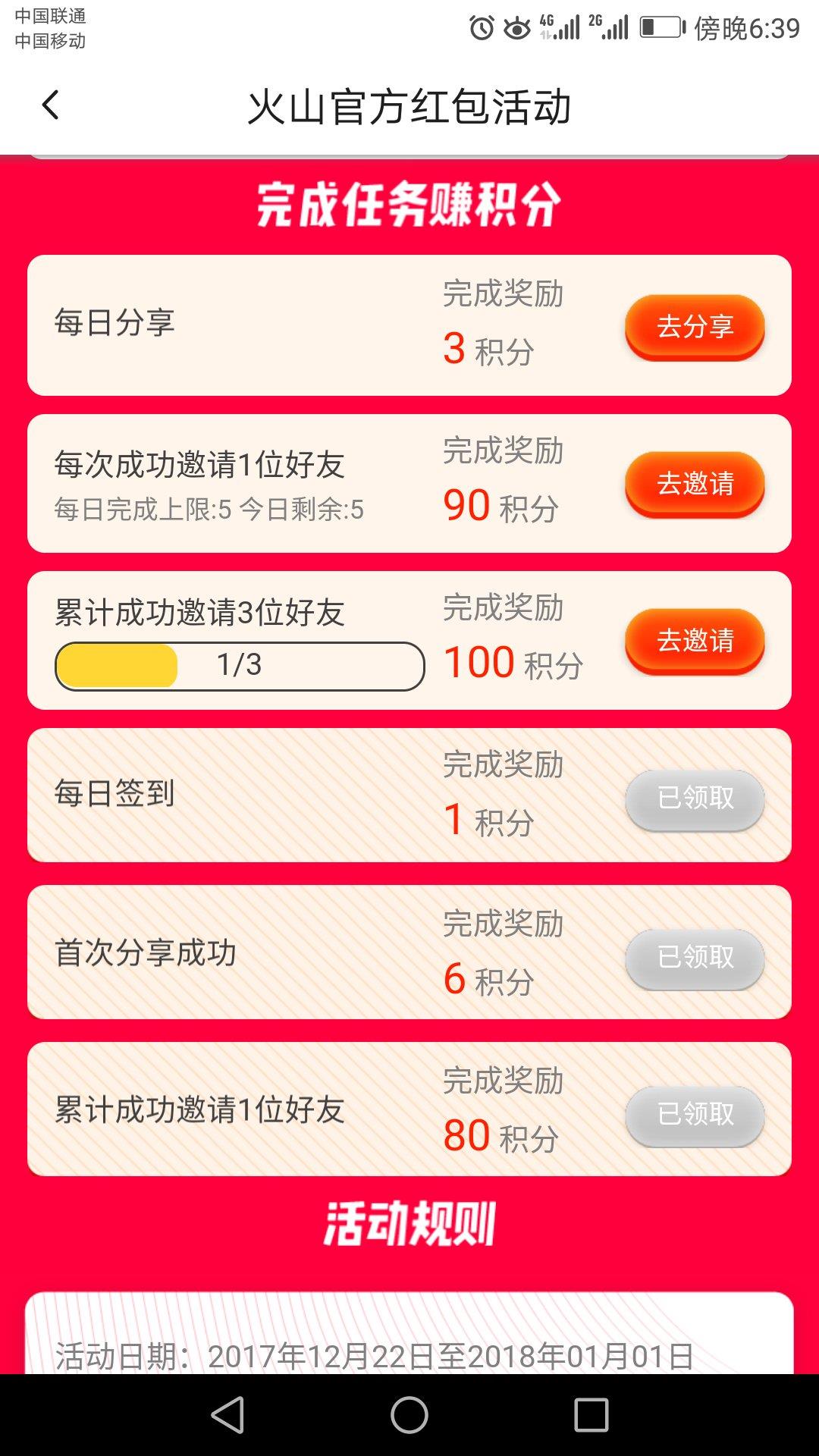Tap 去邀请 for the 90-point invite task

point(695,485)
